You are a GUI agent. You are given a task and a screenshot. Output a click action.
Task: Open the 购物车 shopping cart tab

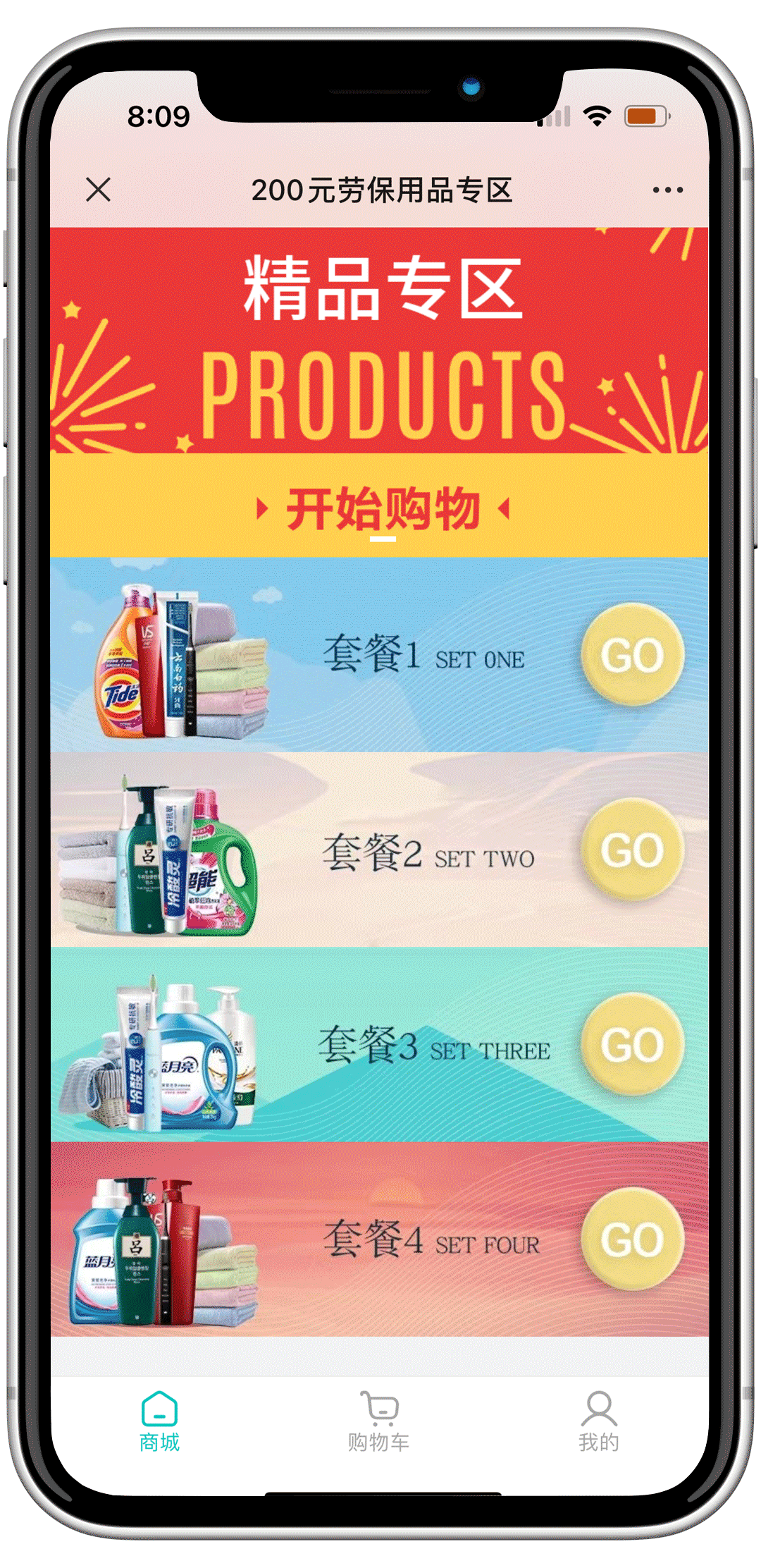379,1421
